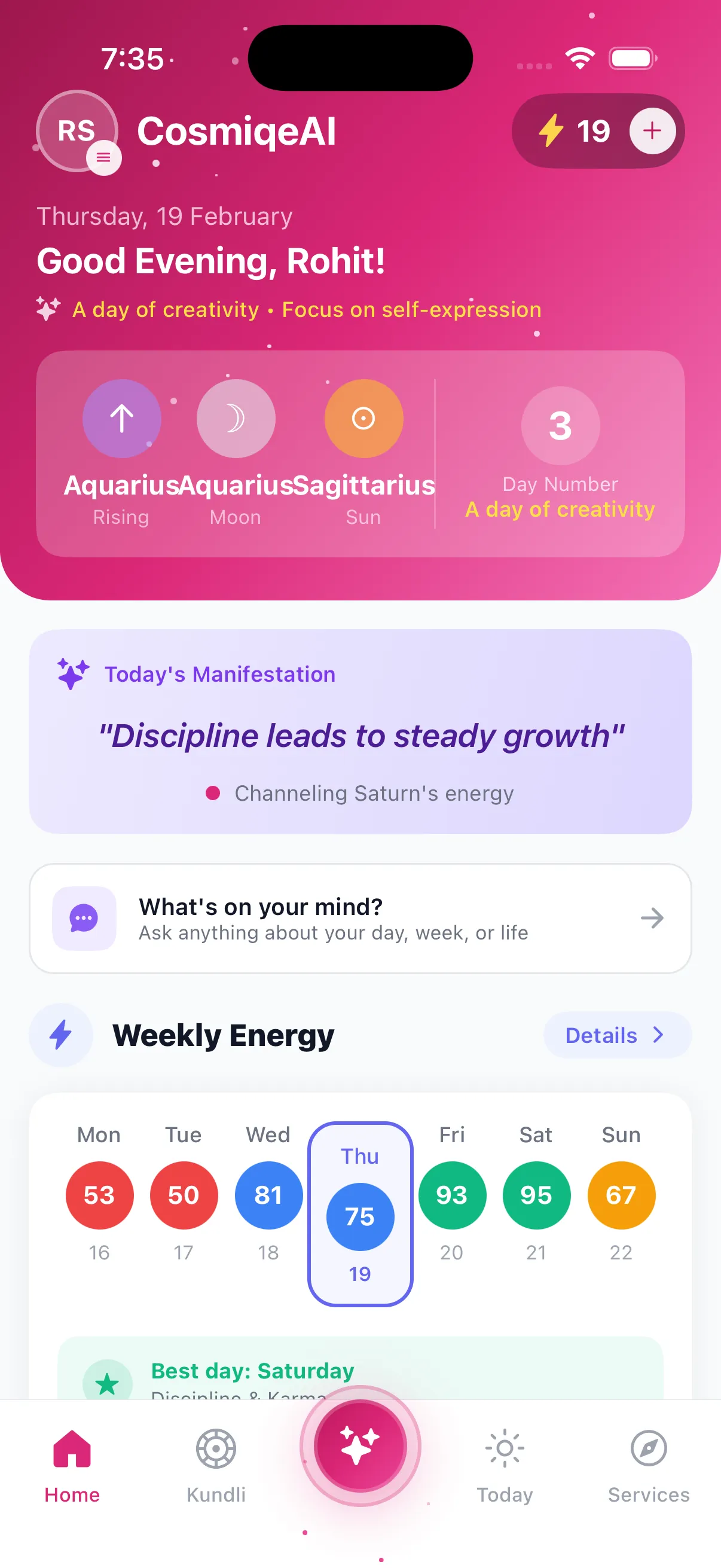This screenshot has width=721, height=1568.
Task: Tap the plus button to add energy credits
Action: (652, 131)
